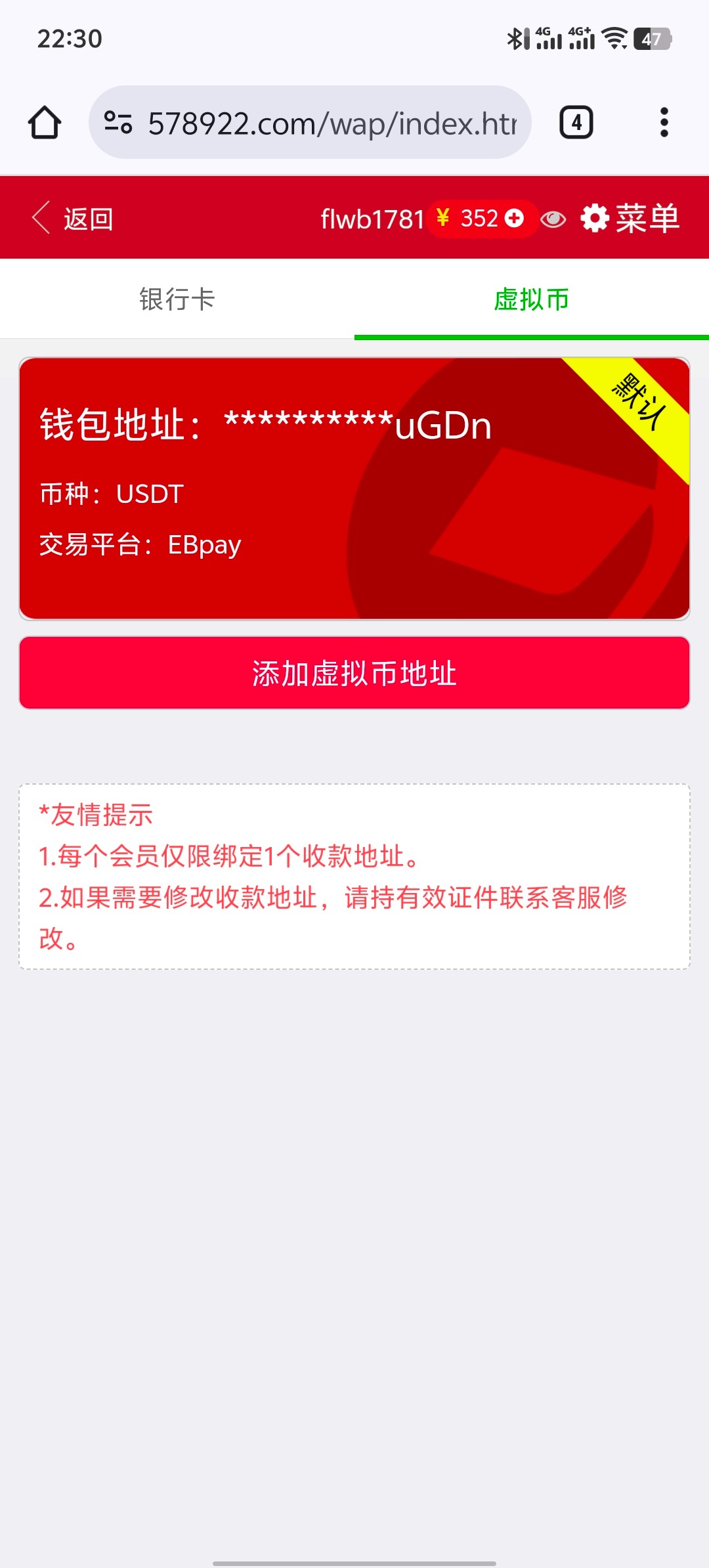This screenshot has width=709, height=1568.
Task: Tap the browser address bar
Action: [332, 123]
